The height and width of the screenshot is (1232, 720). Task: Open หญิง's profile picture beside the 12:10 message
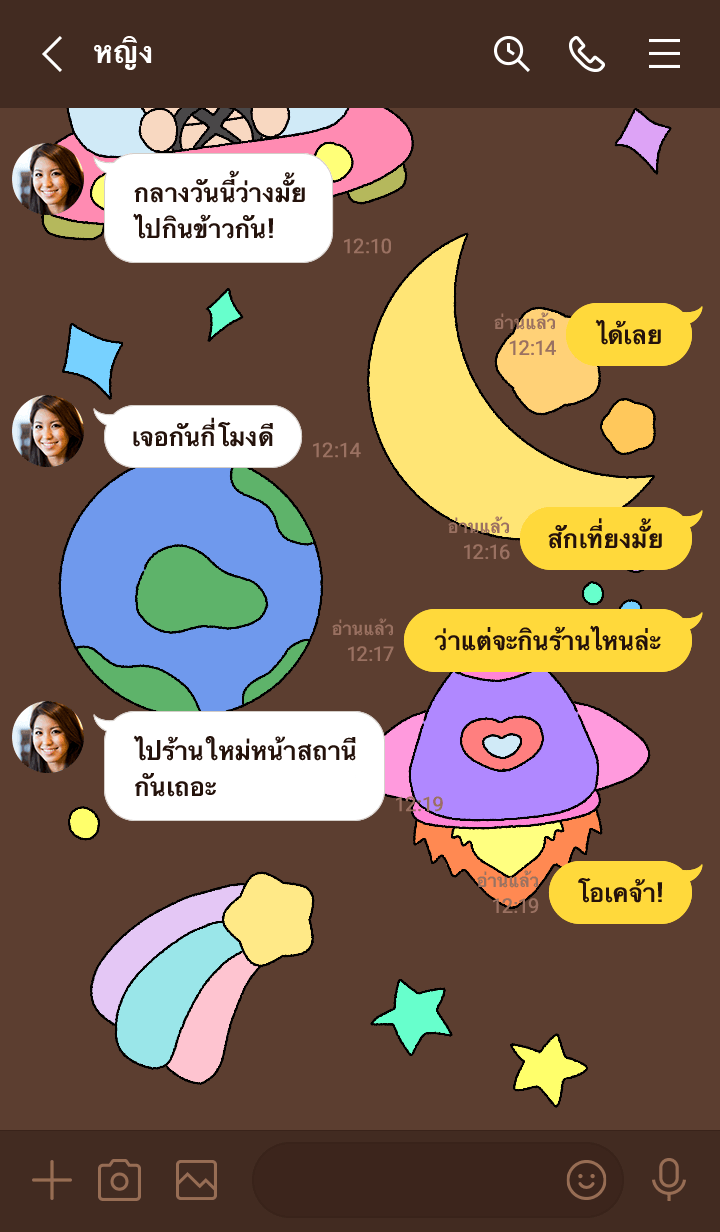[x=48, y=179]
